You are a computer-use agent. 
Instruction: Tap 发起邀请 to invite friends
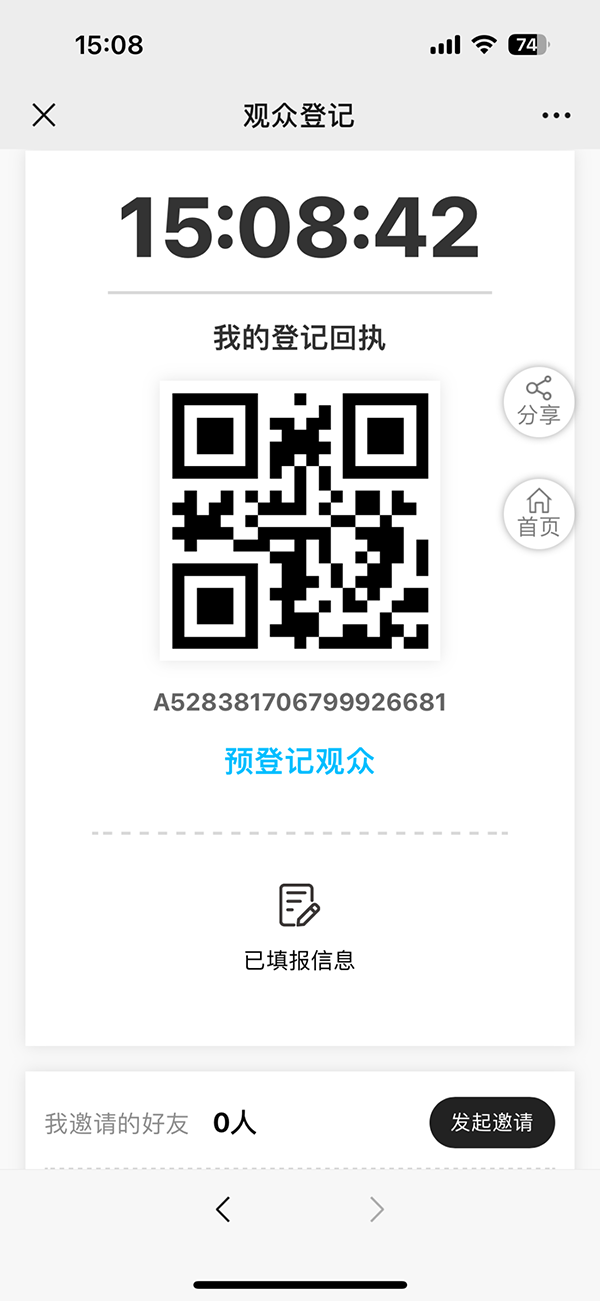(492, 1122)
